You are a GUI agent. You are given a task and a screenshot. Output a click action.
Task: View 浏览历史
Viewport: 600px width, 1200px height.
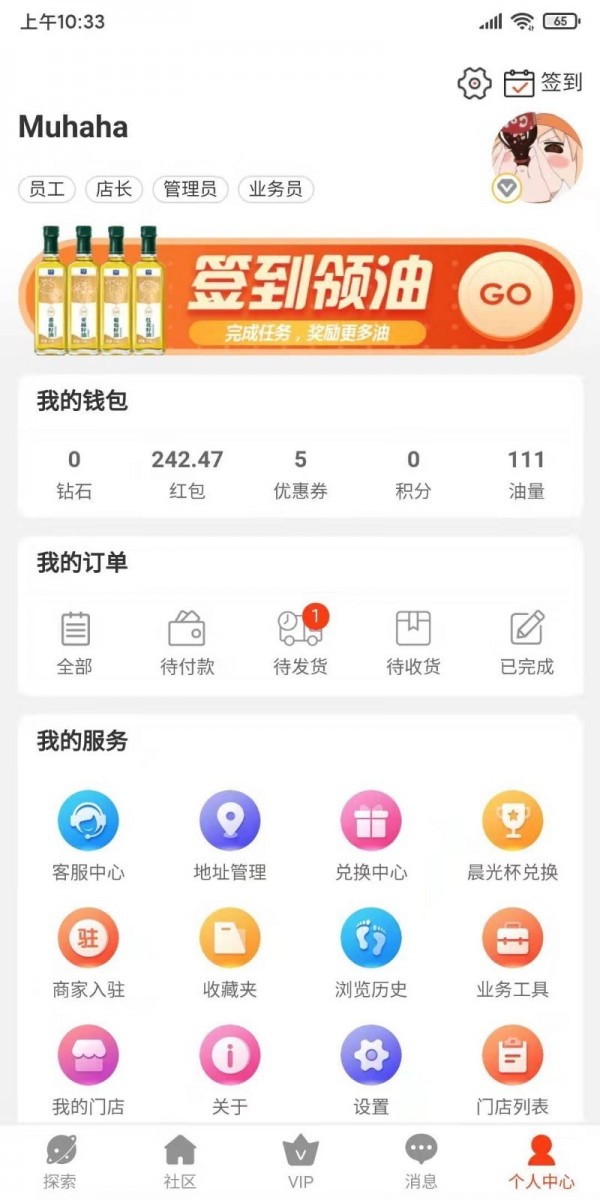tap(371, 953)
